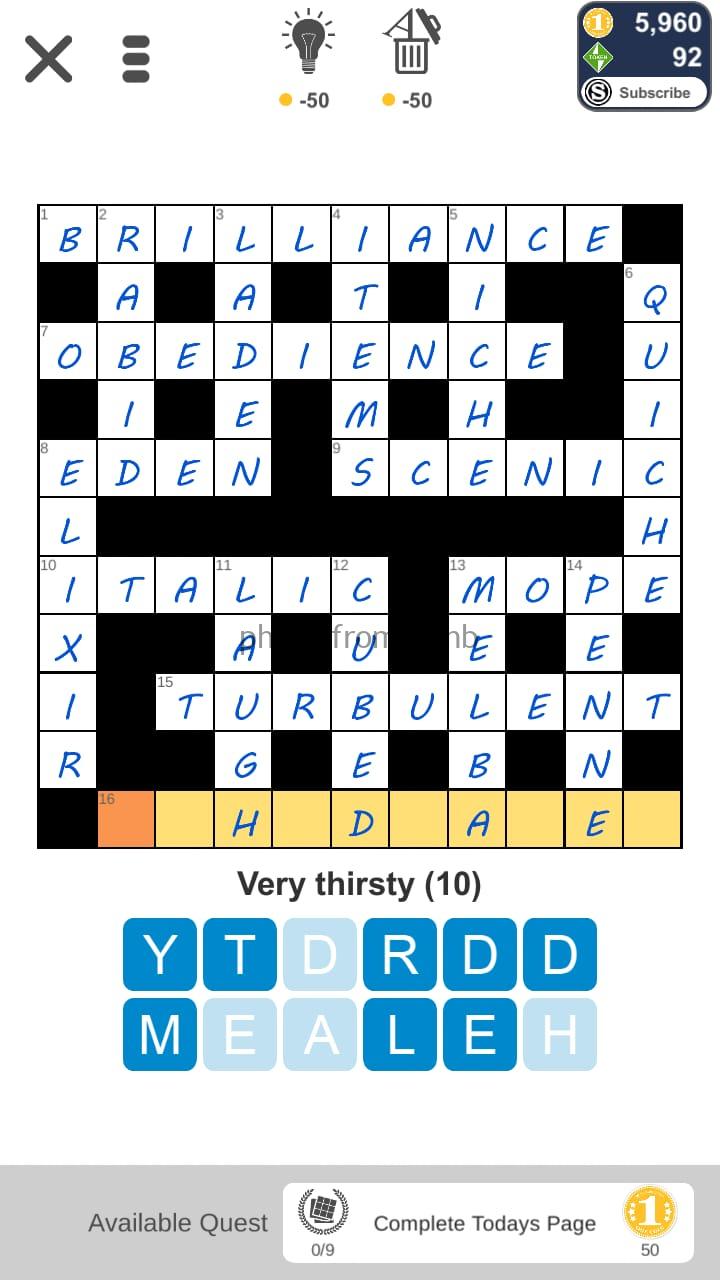Select the orange cell numbered 16
720x1280 pixels.
pyautogui.click(x=126, y=820)
